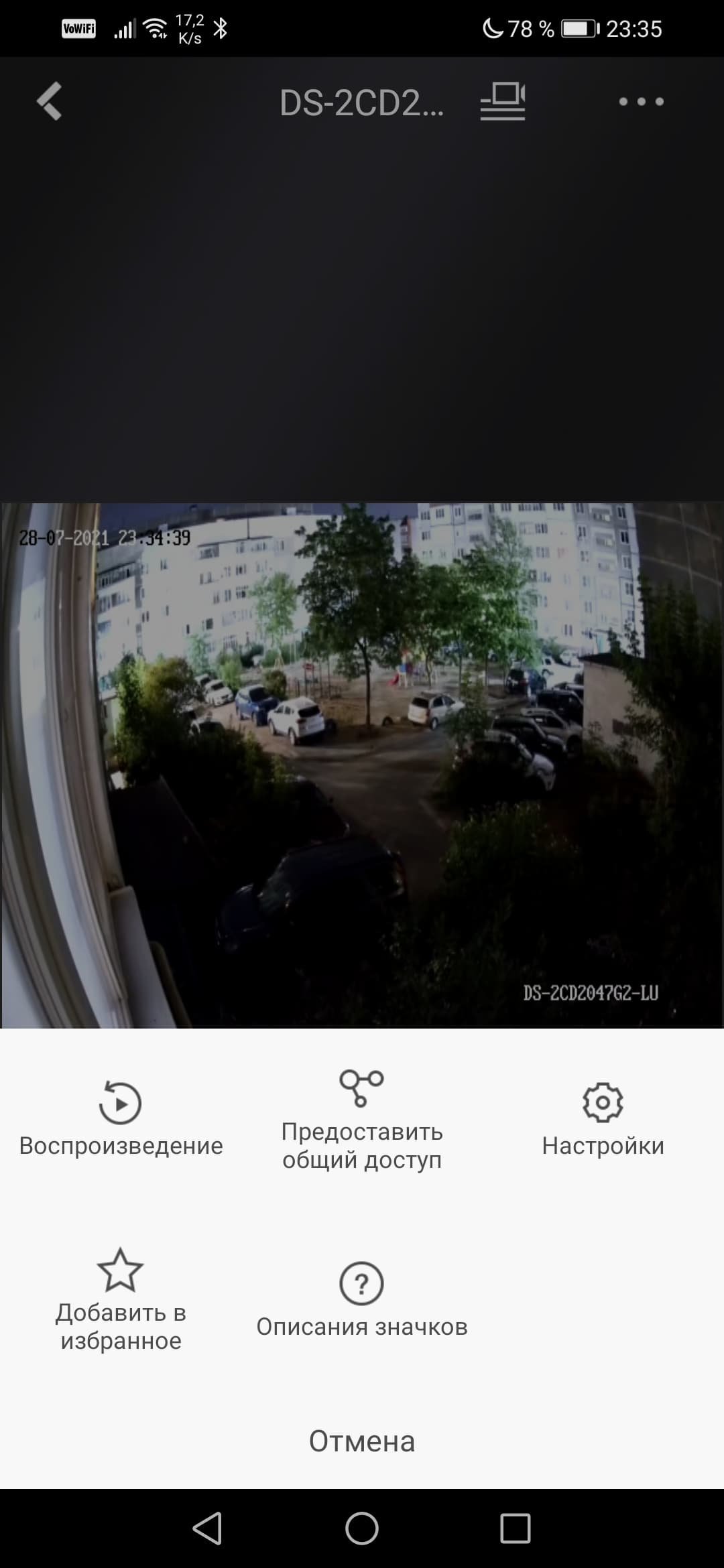Screen dimensions: 724x1568
Task: Dismiss the menu with Отмена
Action: (x=361, y=1441)
